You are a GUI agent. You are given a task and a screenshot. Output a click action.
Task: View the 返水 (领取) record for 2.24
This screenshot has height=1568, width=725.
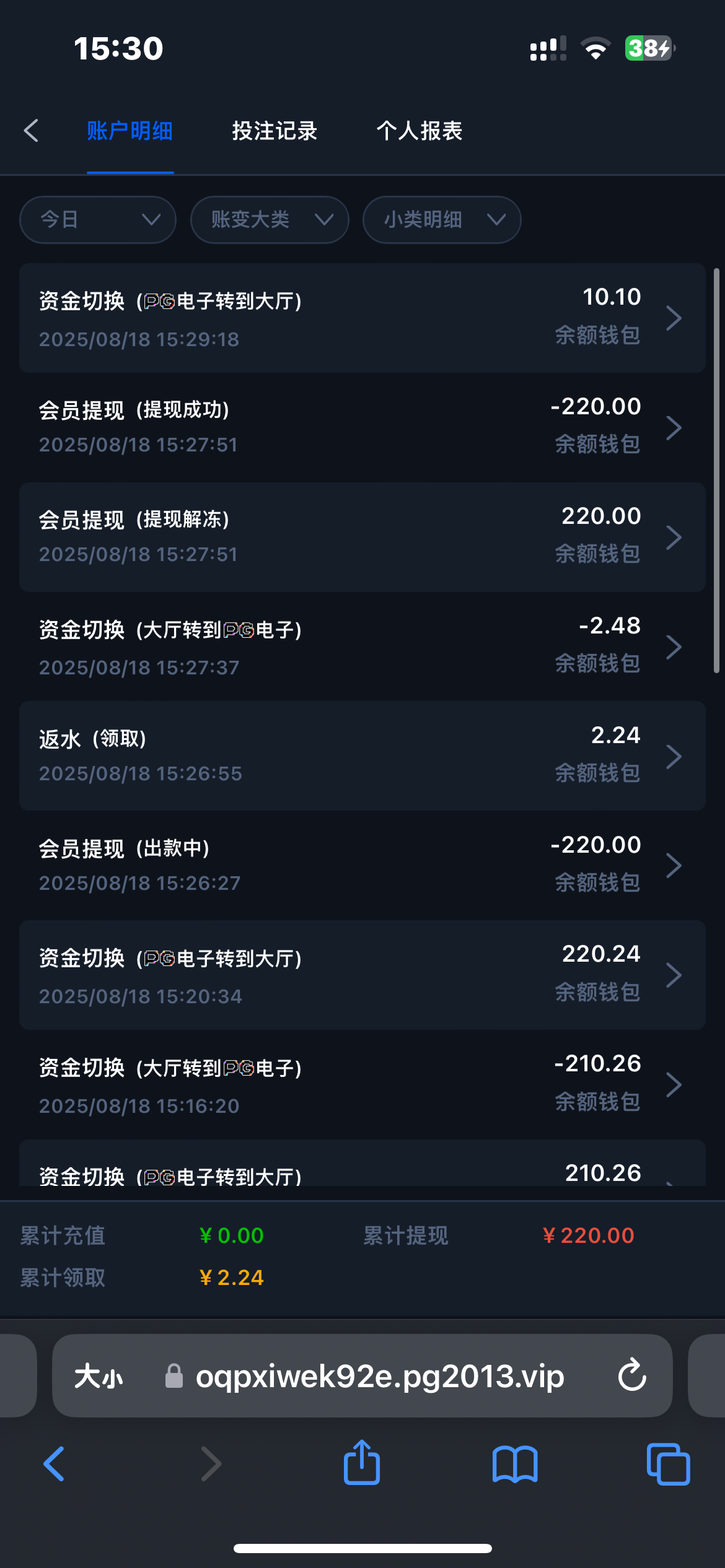pyautogui.click(x=362, y=756)
